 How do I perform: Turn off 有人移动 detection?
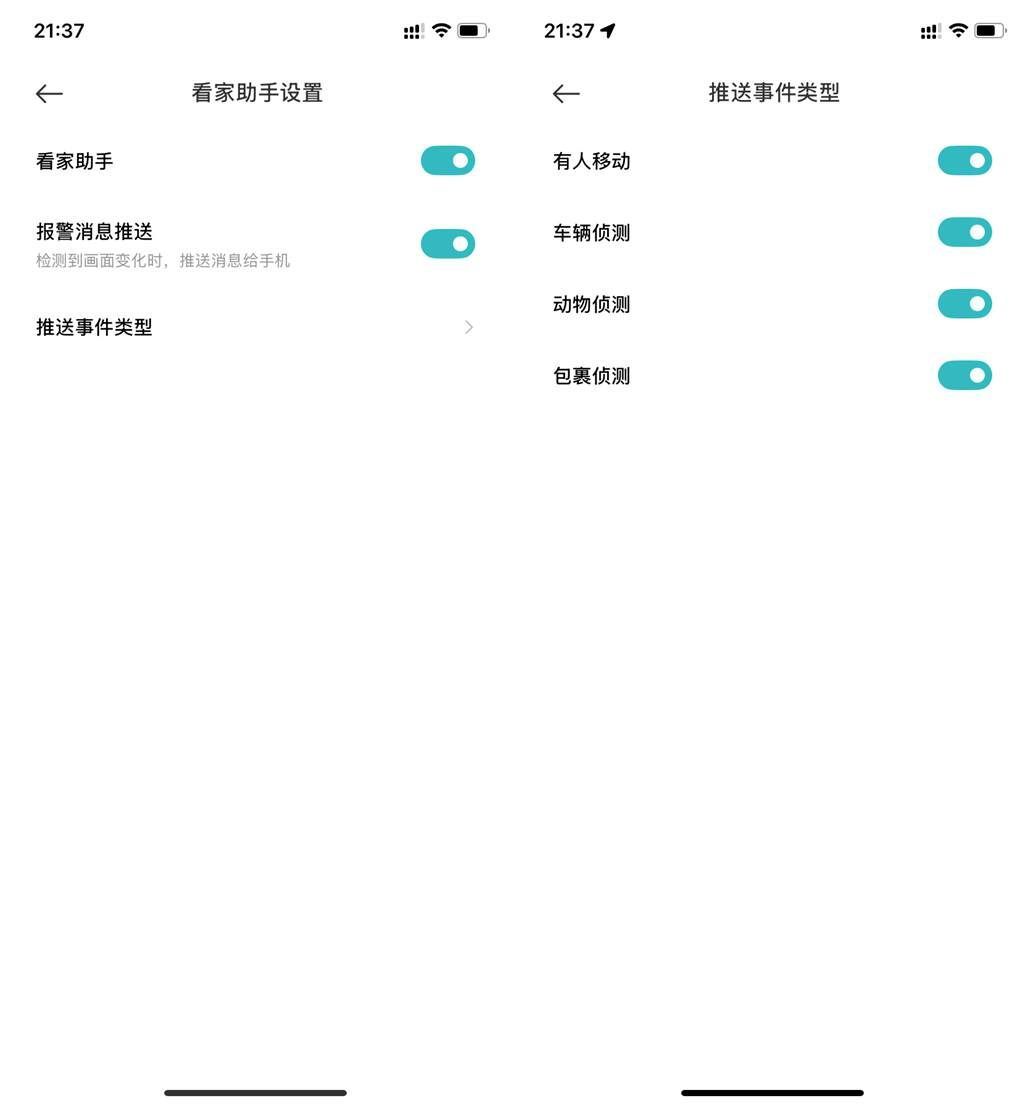point(964,161)
